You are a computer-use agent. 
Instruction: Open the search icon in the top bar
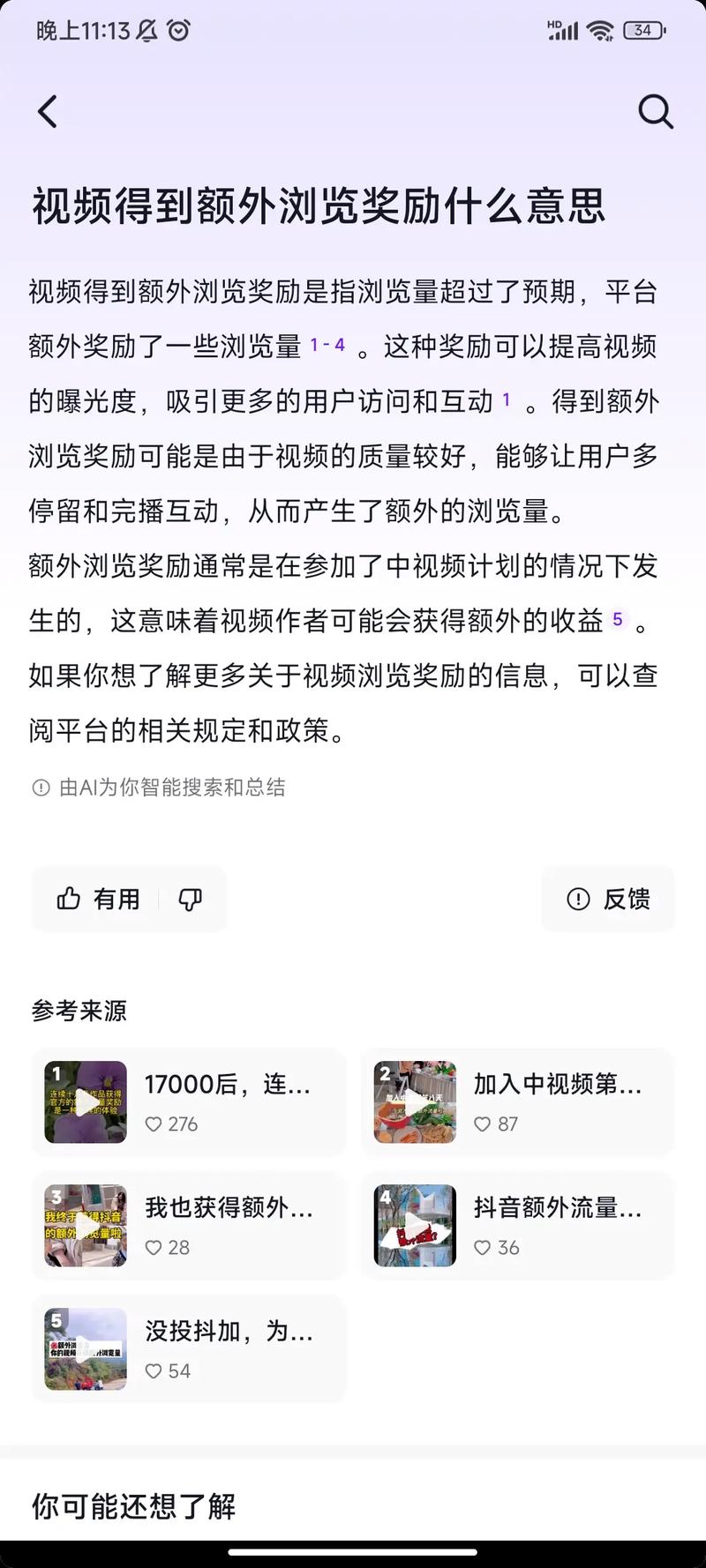[x=655, y=112]
